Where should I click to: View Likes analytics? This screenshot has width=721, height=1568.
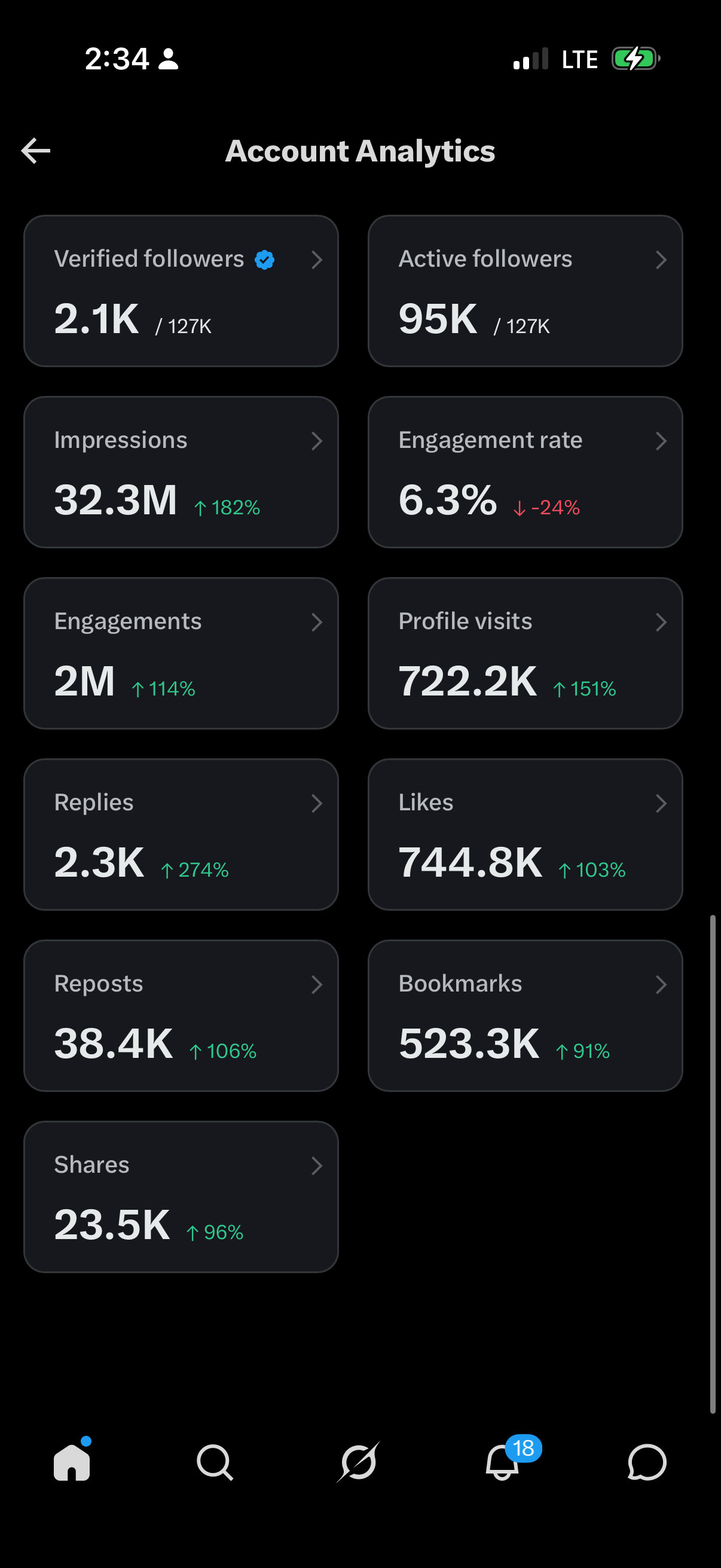525,834
